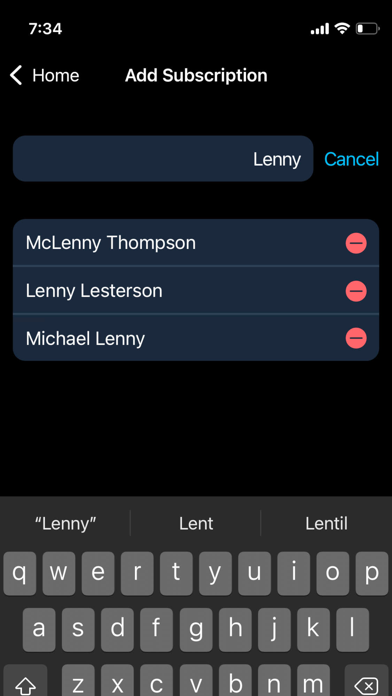
Task: Cancel the search
Action: [x=352, y=159]
